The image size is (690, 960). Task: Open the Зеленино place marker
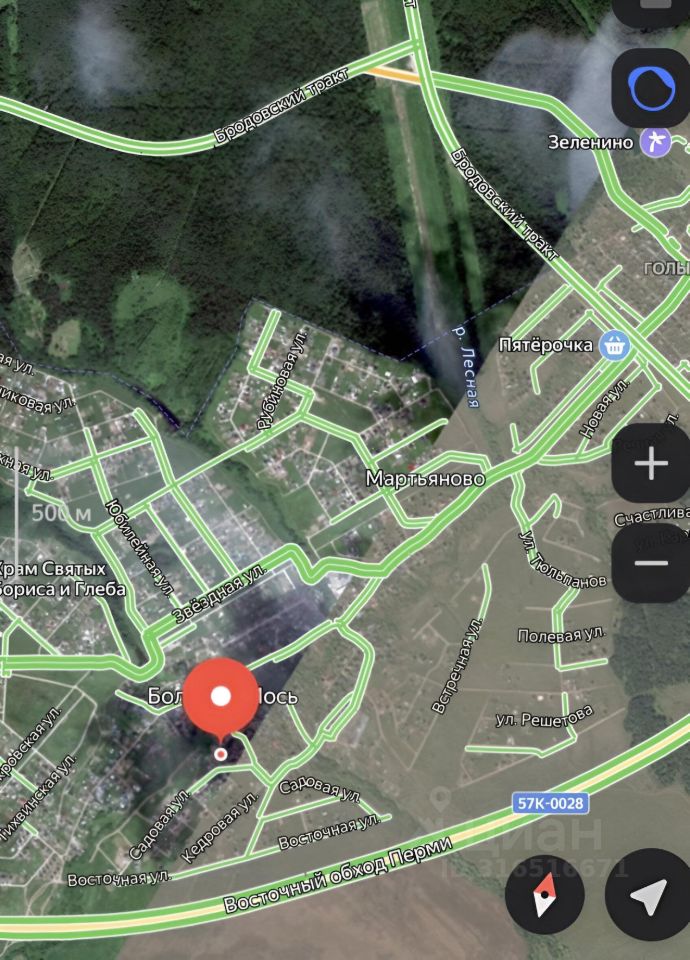point(654,142)
